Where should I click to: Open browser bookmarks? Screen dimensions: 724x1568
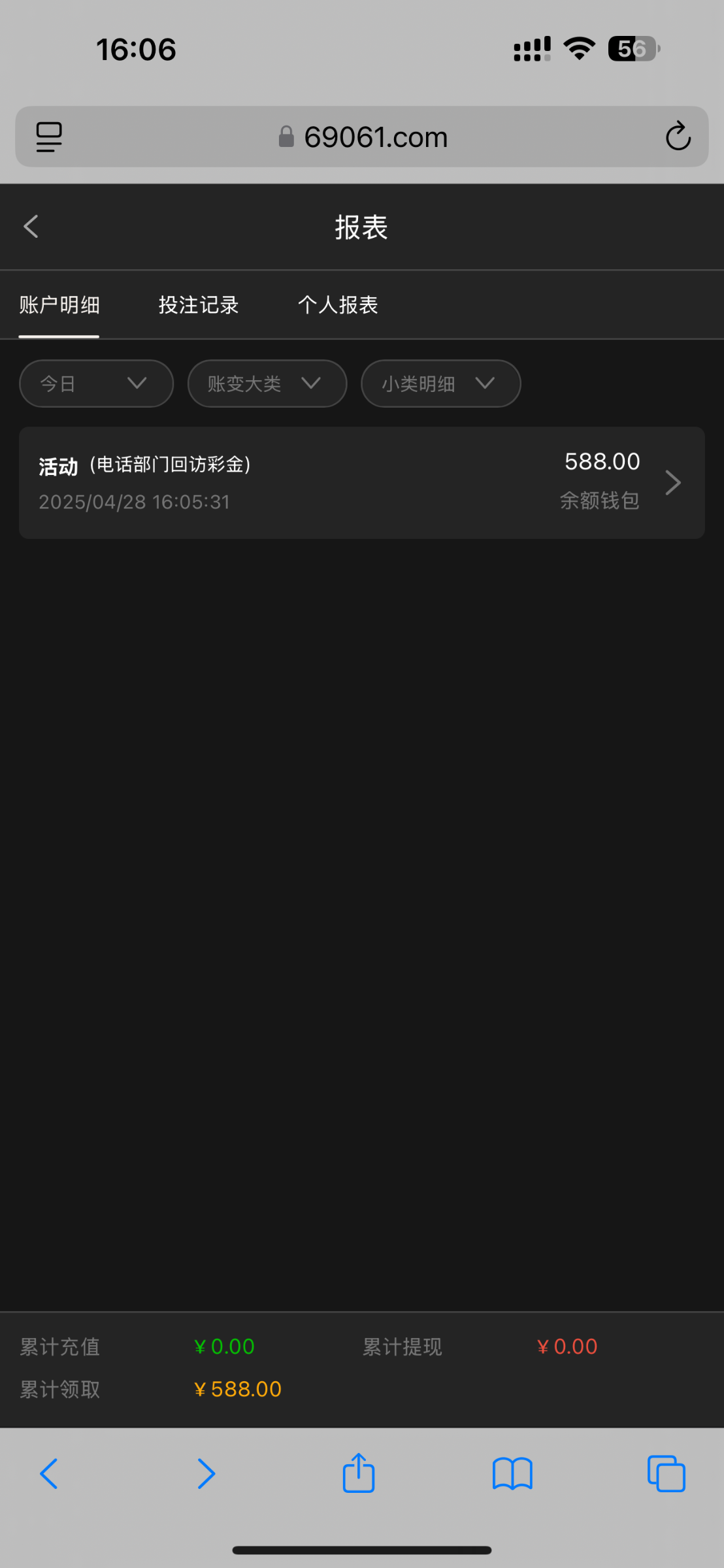tap(513, 1474)
